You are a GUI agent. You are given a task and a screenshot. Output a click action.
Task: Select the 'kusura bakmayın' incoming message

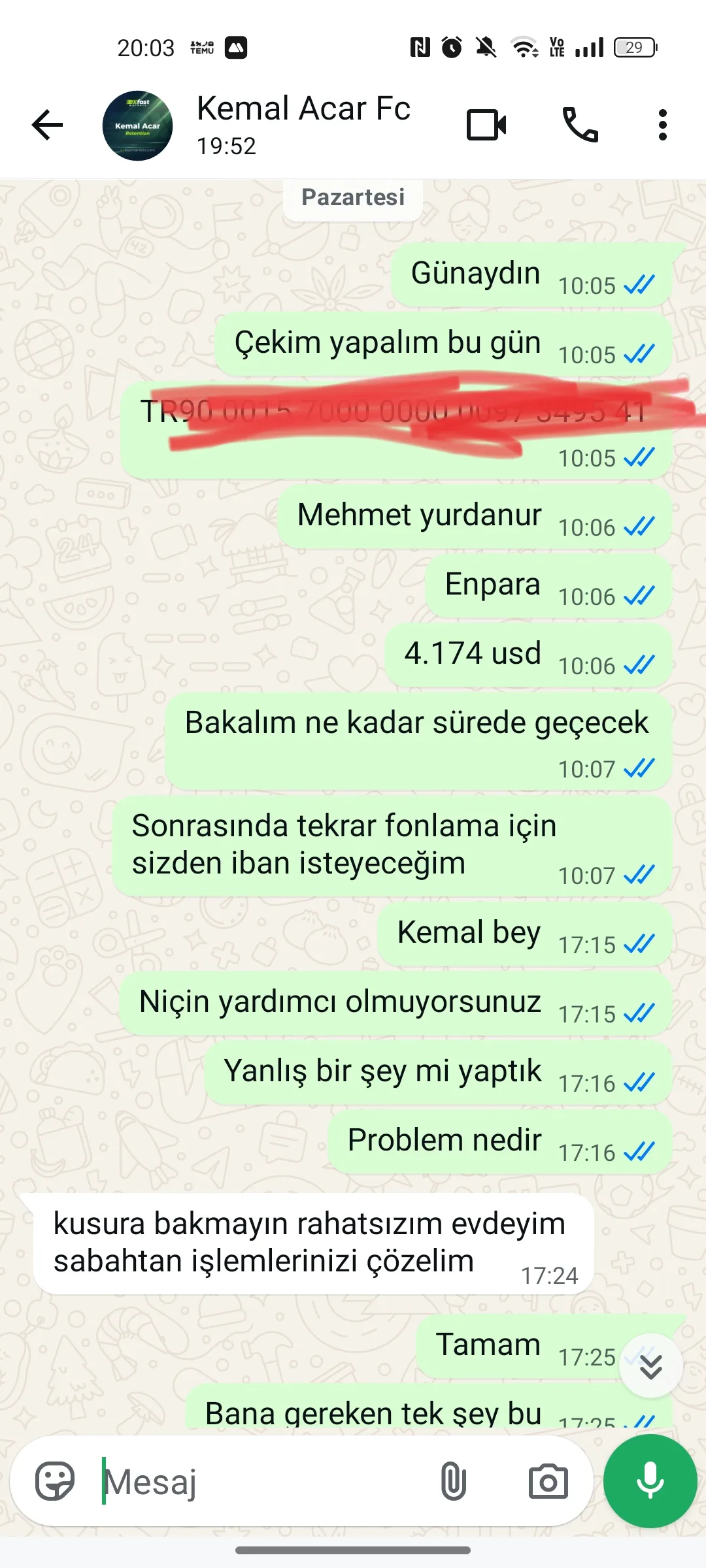click(x=307, y=1241)
